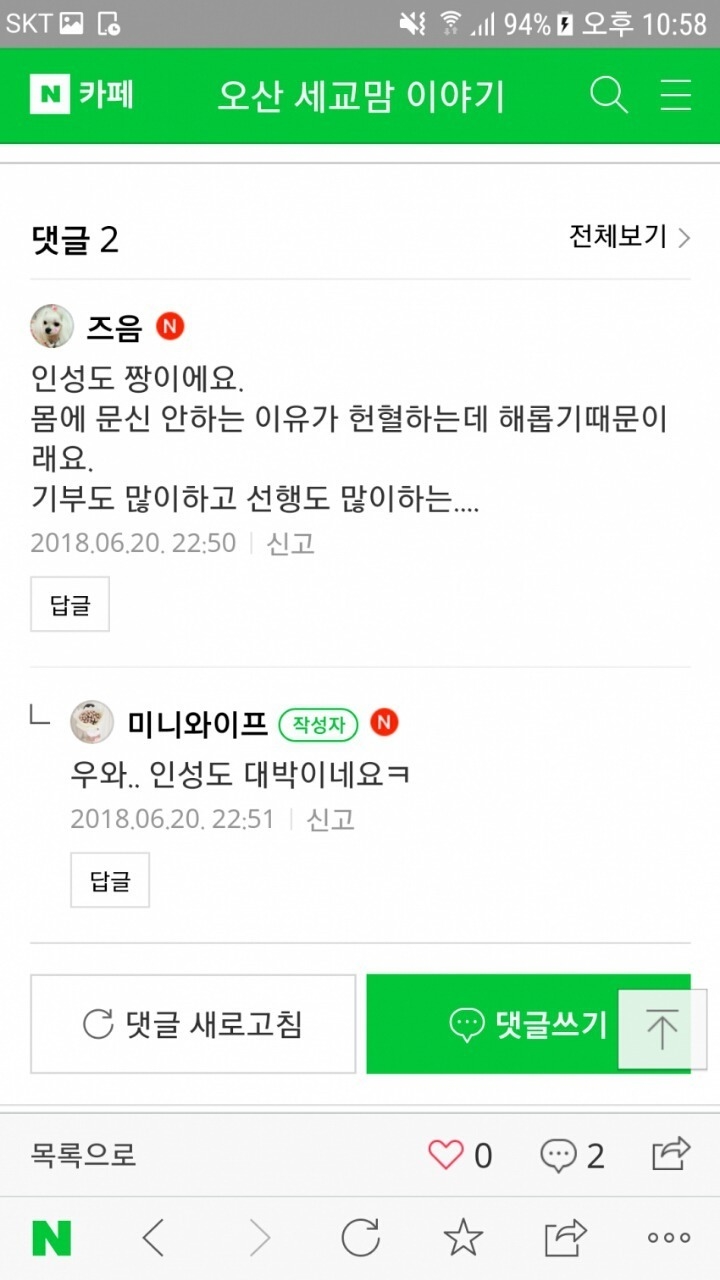Jump to top with the up arrow

[x=662, y=1029]
